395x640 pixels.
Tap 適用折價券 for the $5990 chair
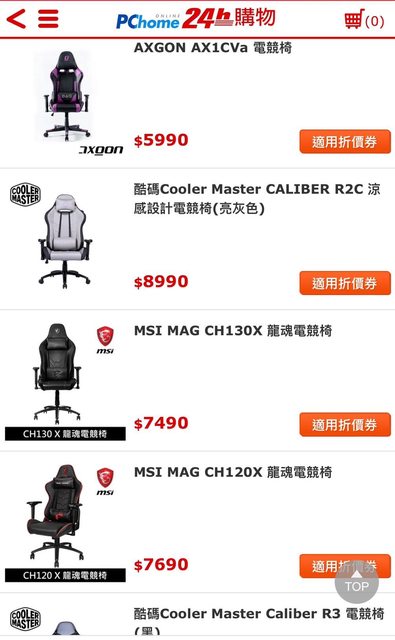click(345, 142)
